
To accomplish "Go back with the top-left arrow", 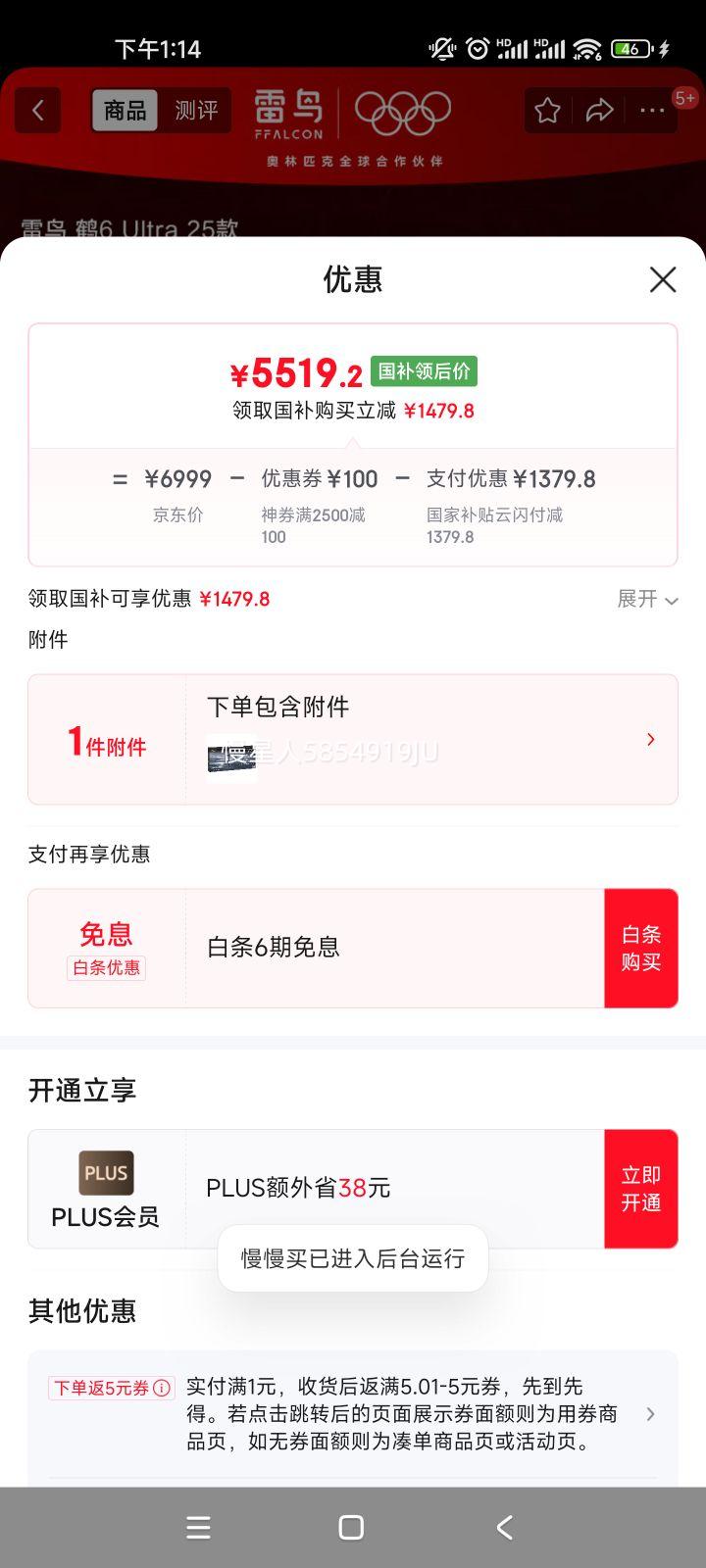I will (x=38, y=110).
